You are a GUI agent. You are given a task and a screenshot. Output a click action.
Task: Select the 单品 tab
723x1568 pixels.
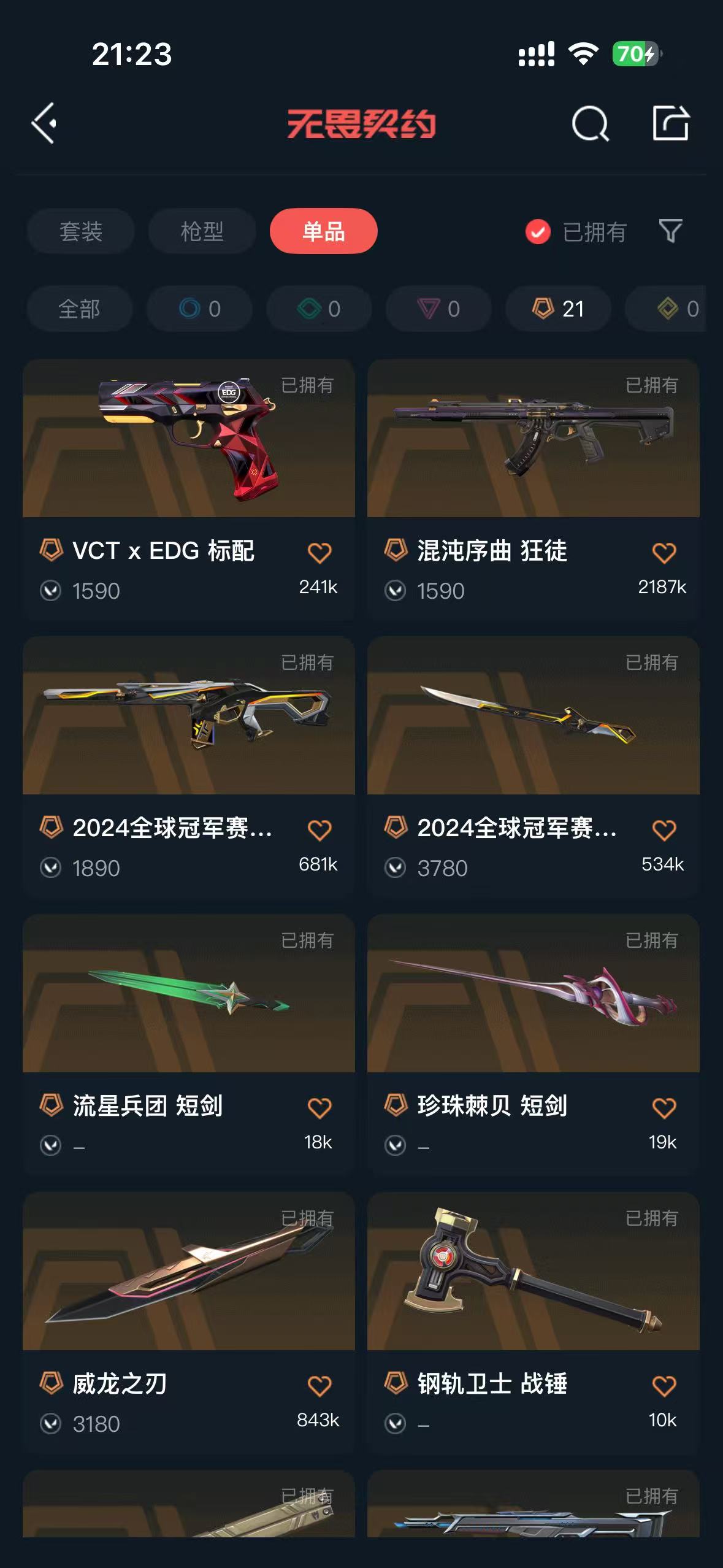[323, 231]
